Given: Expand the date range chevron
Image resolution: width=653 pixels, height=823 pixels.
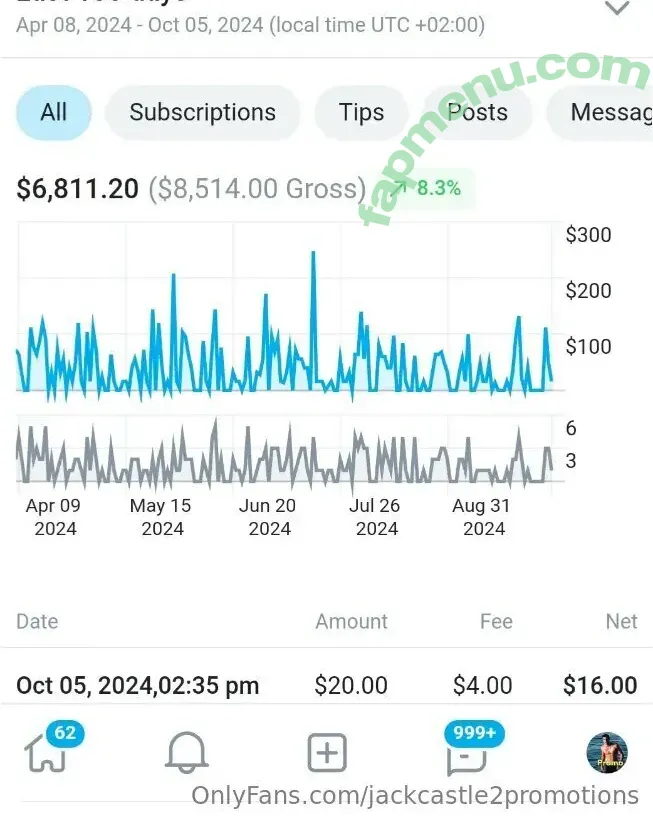Looking at the screenshot, I should point(617,9).
